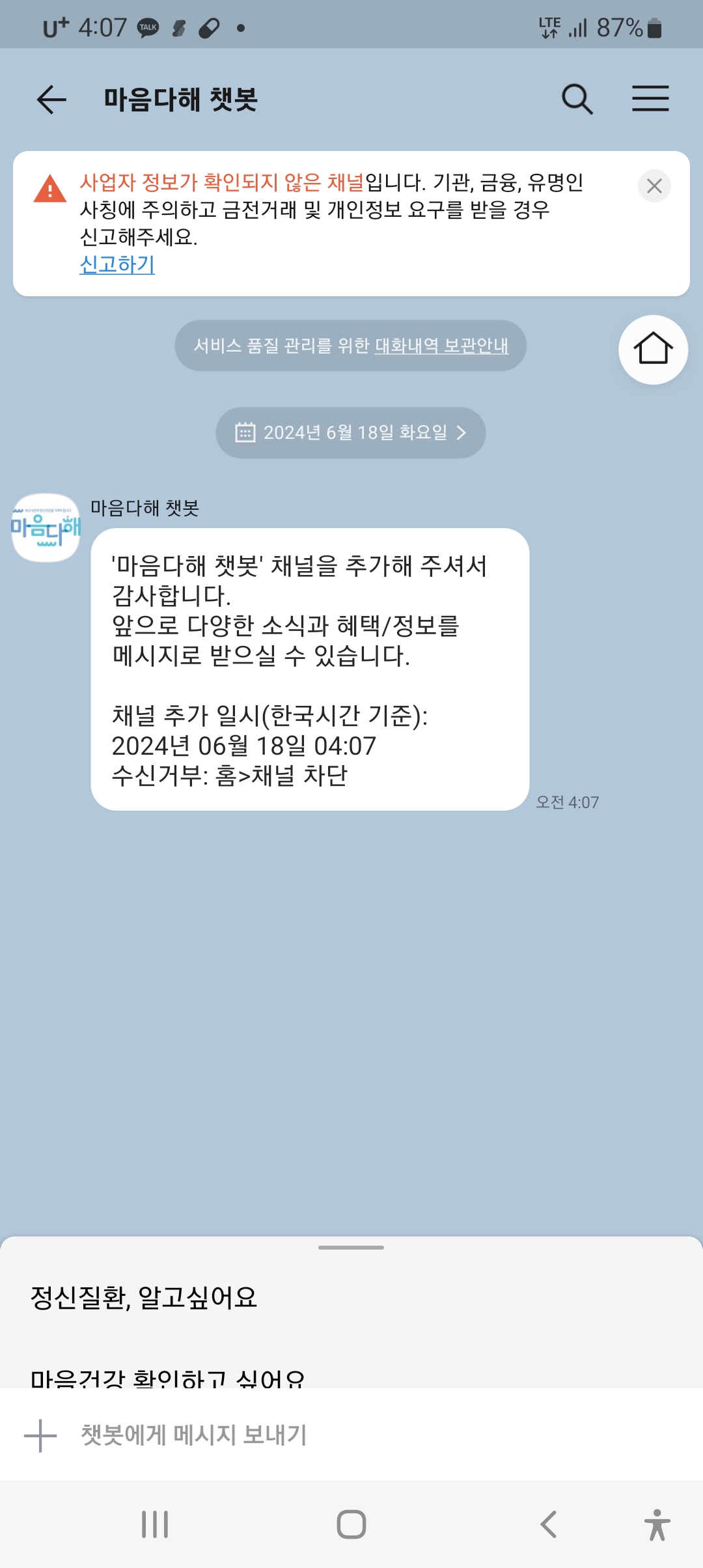Open the hamburger menu
703x1568 pixels.
click(x=650, y=99)
